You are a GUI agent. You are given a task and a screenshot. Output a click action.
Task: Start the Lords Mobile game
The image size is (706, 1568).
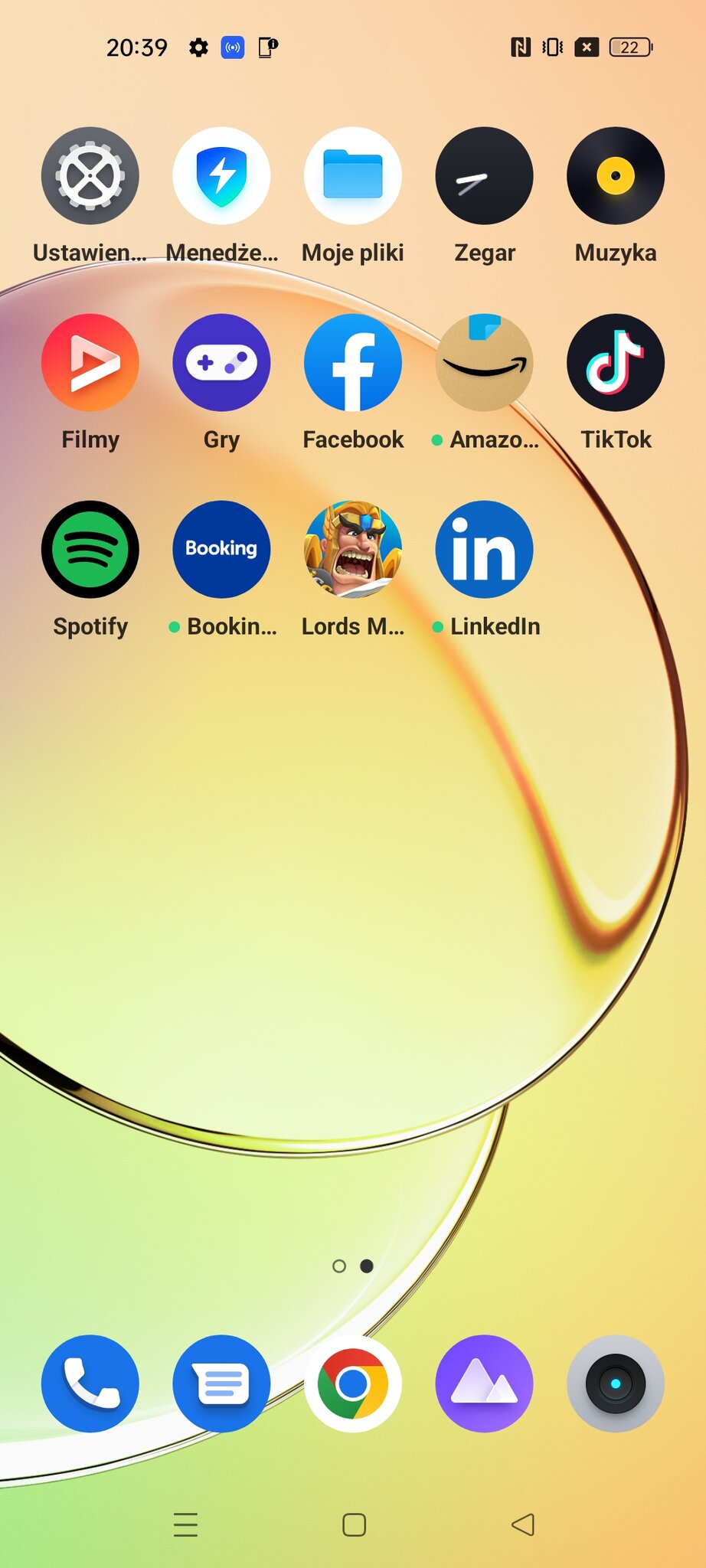click(353, 550)
